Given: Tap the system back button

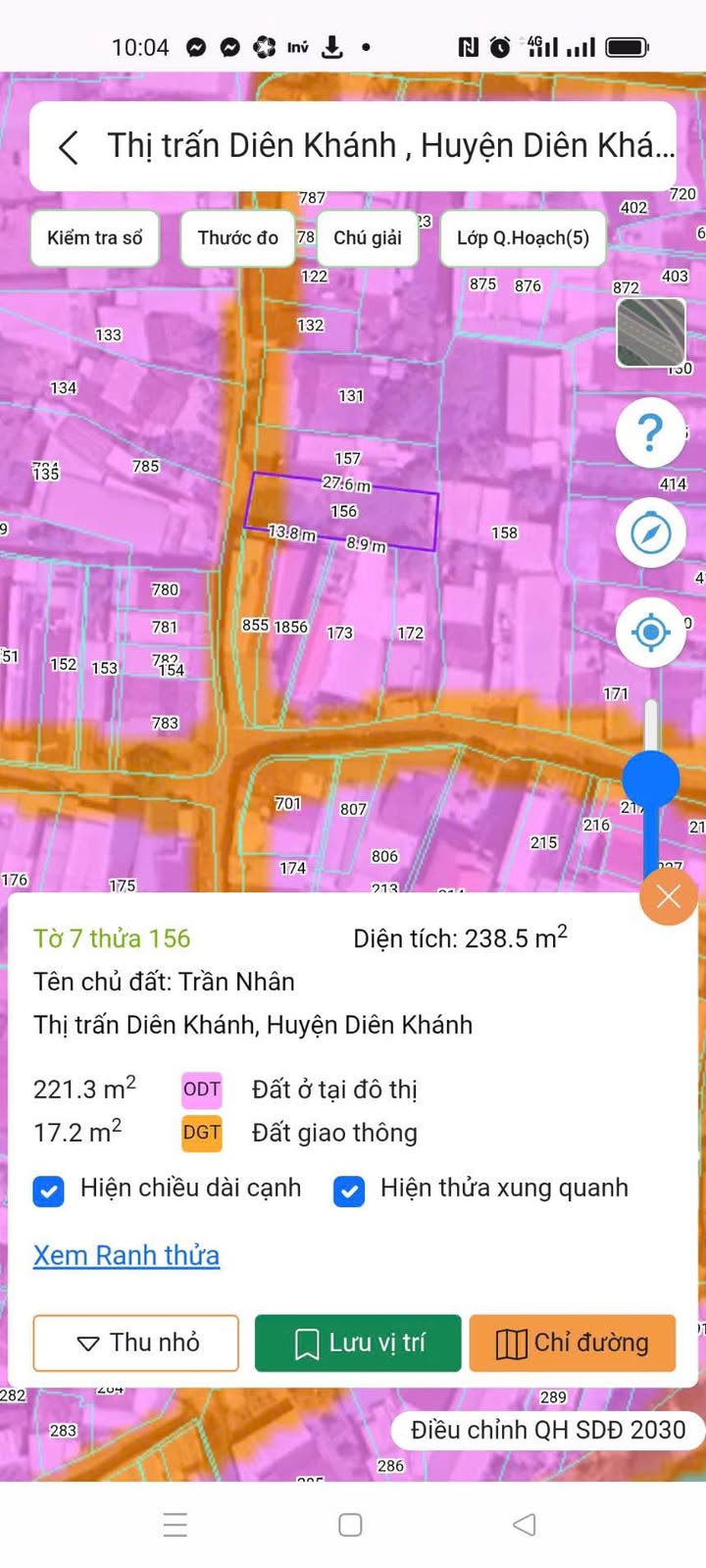Looking at the screenshot, I should [x=525, y=1524].
